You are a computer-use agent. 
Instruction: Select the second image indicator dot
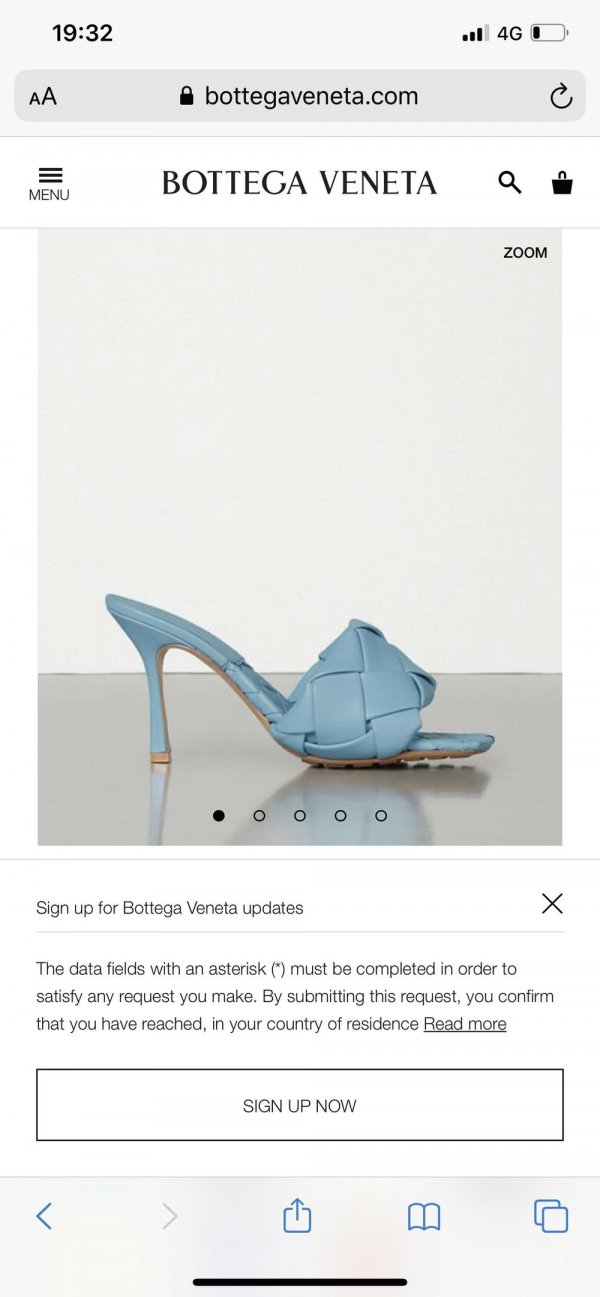pyautogui.click(x=259, y=815)
